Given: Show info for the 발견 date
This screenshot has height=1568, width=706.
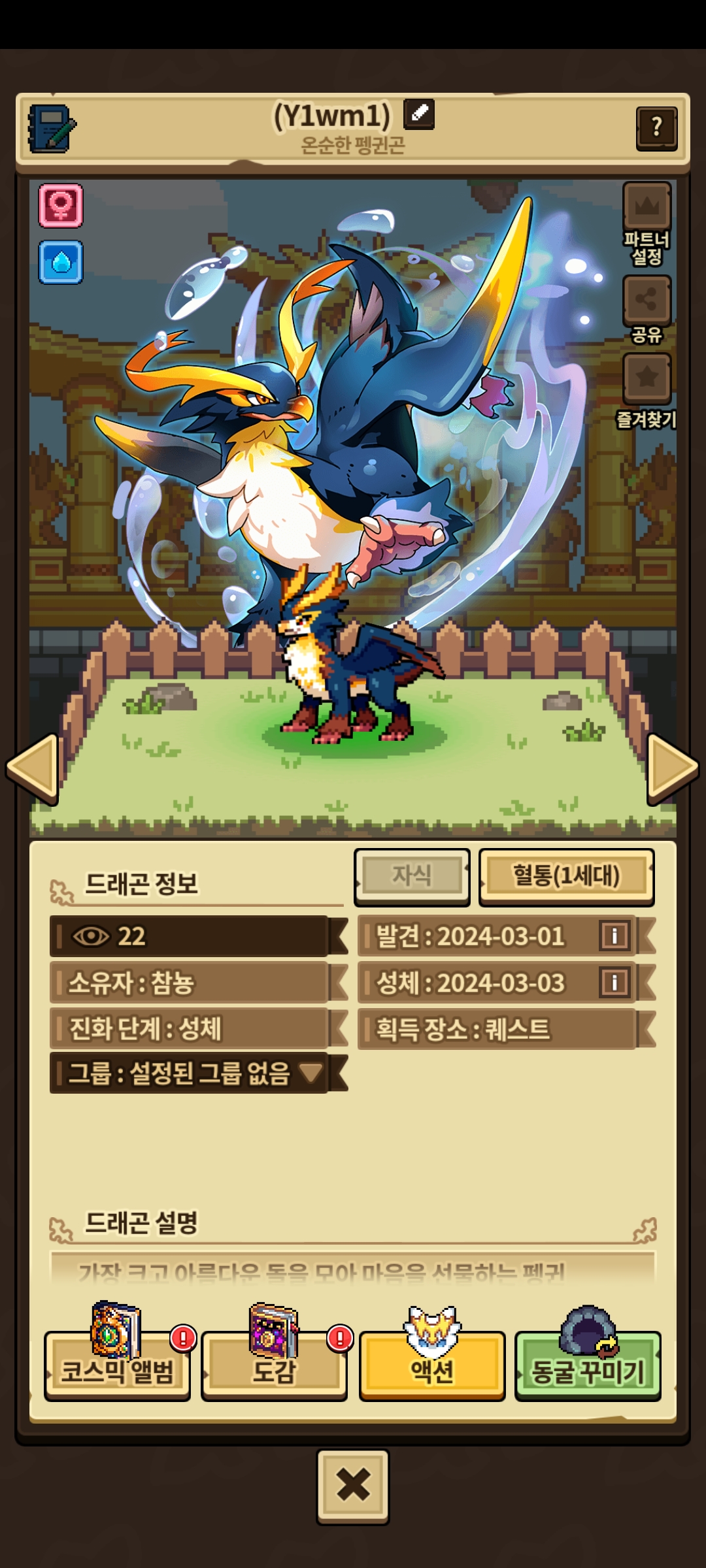Looking at the screenshot, I should [614, 936].
